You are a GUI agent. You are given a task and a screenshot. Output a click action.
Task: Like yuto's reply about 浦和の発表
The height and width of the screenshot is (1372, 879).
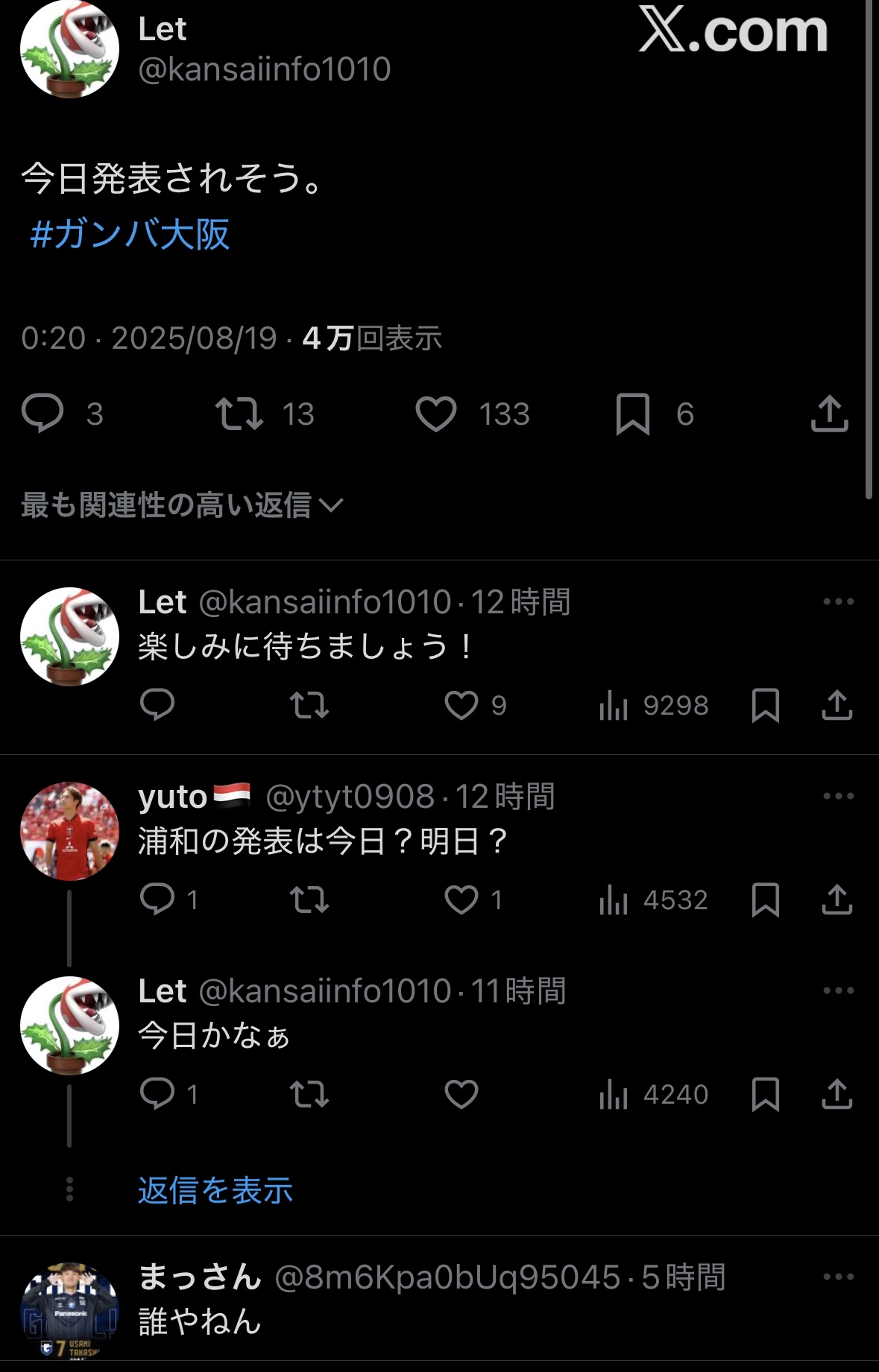461,900
